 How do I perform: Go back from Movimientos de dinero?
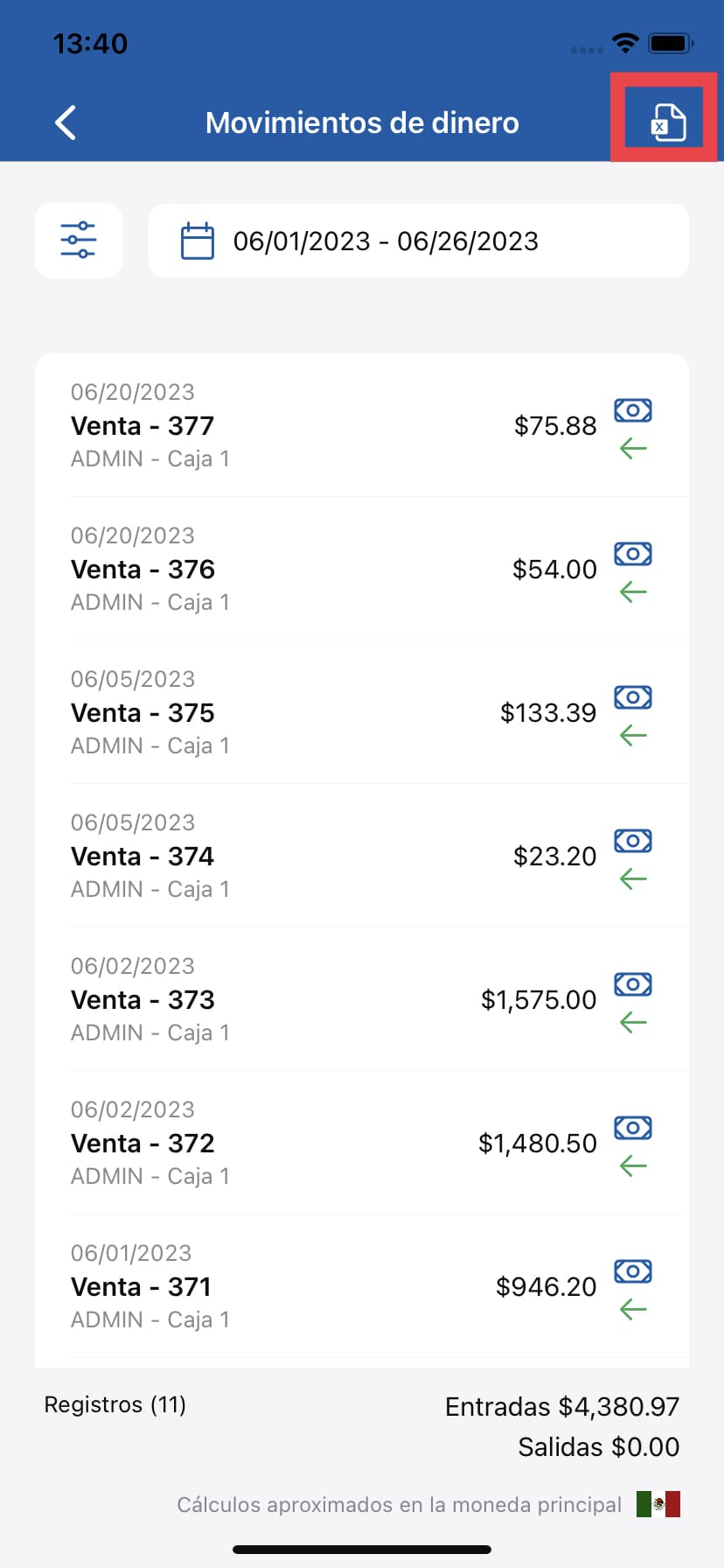(66, 122)
